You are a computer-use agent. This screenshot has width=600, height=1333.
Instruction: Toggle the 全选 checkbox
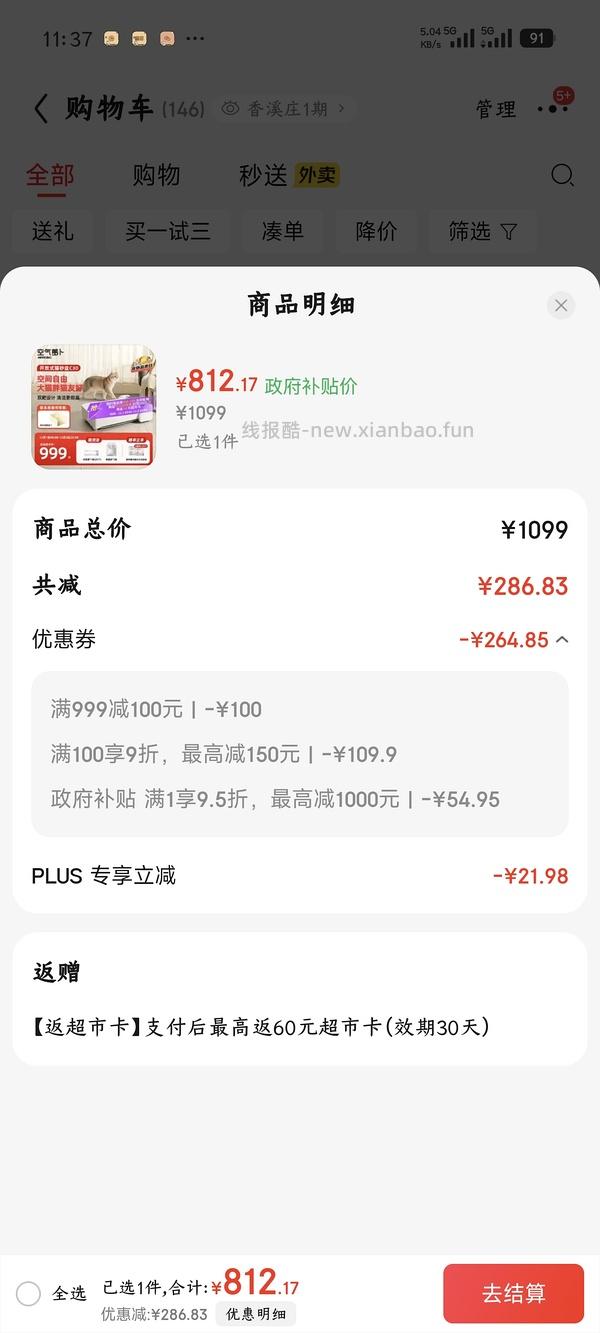[29, 1293]
